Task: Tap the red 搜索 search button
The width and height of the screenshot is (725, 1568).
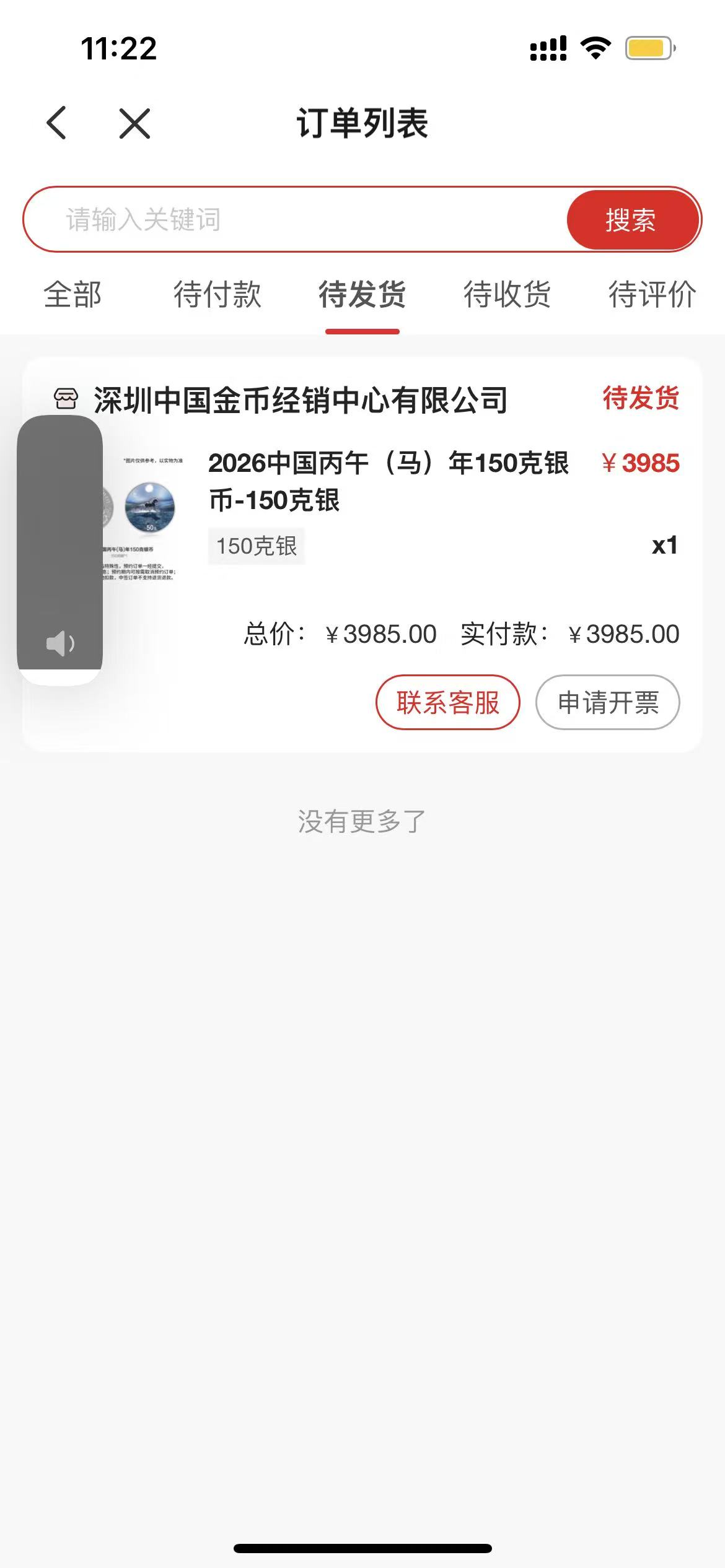Action: coord(631,220)
